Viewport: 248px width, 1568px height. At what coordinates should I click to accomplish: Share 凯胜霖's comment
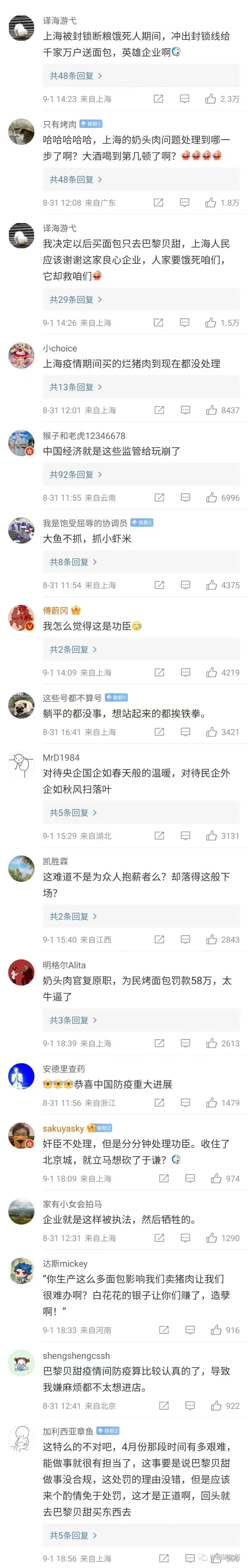click(x=159, y=940)
